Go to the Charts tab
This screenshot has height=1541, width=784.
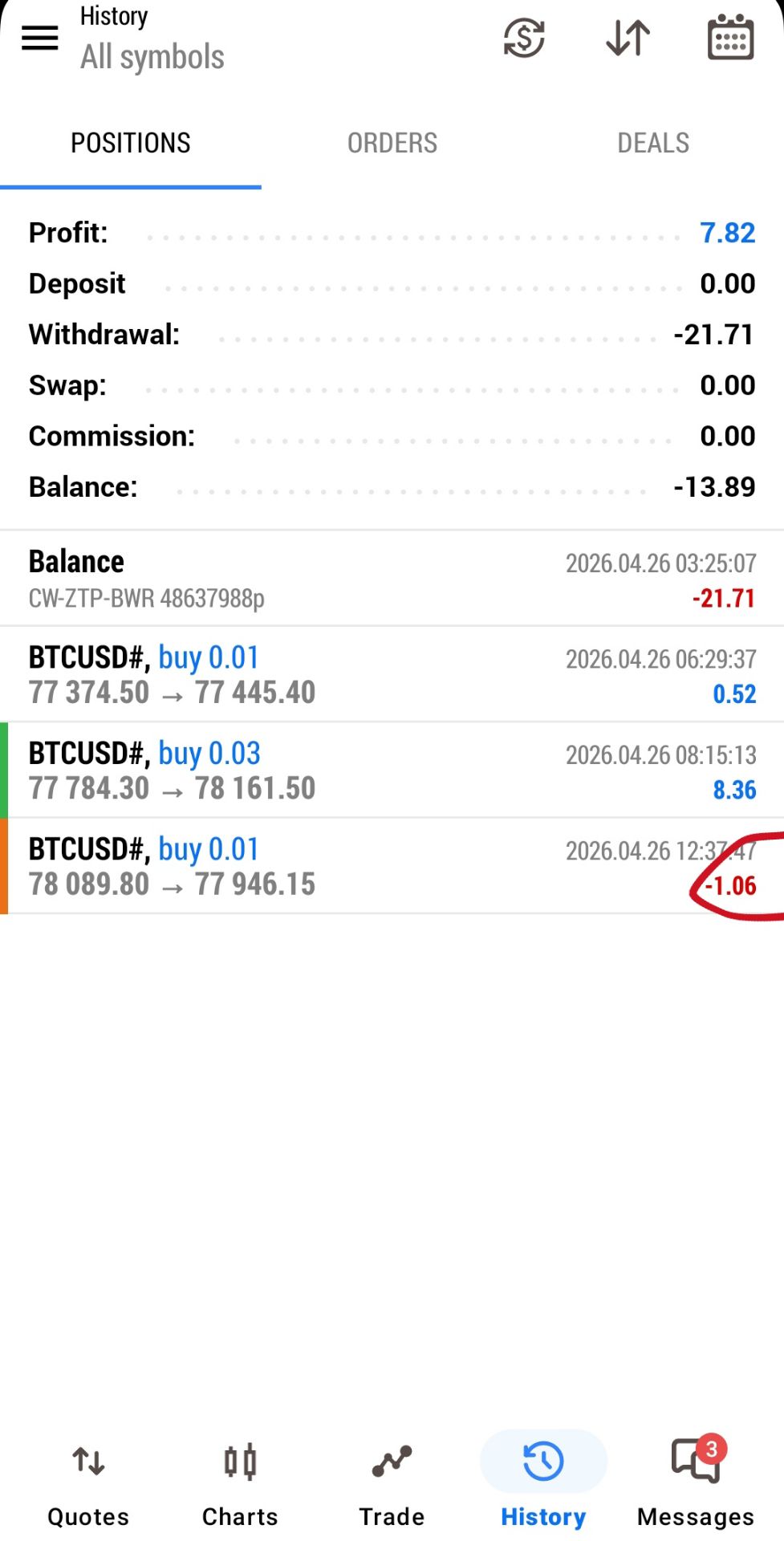pos(240,1483)
